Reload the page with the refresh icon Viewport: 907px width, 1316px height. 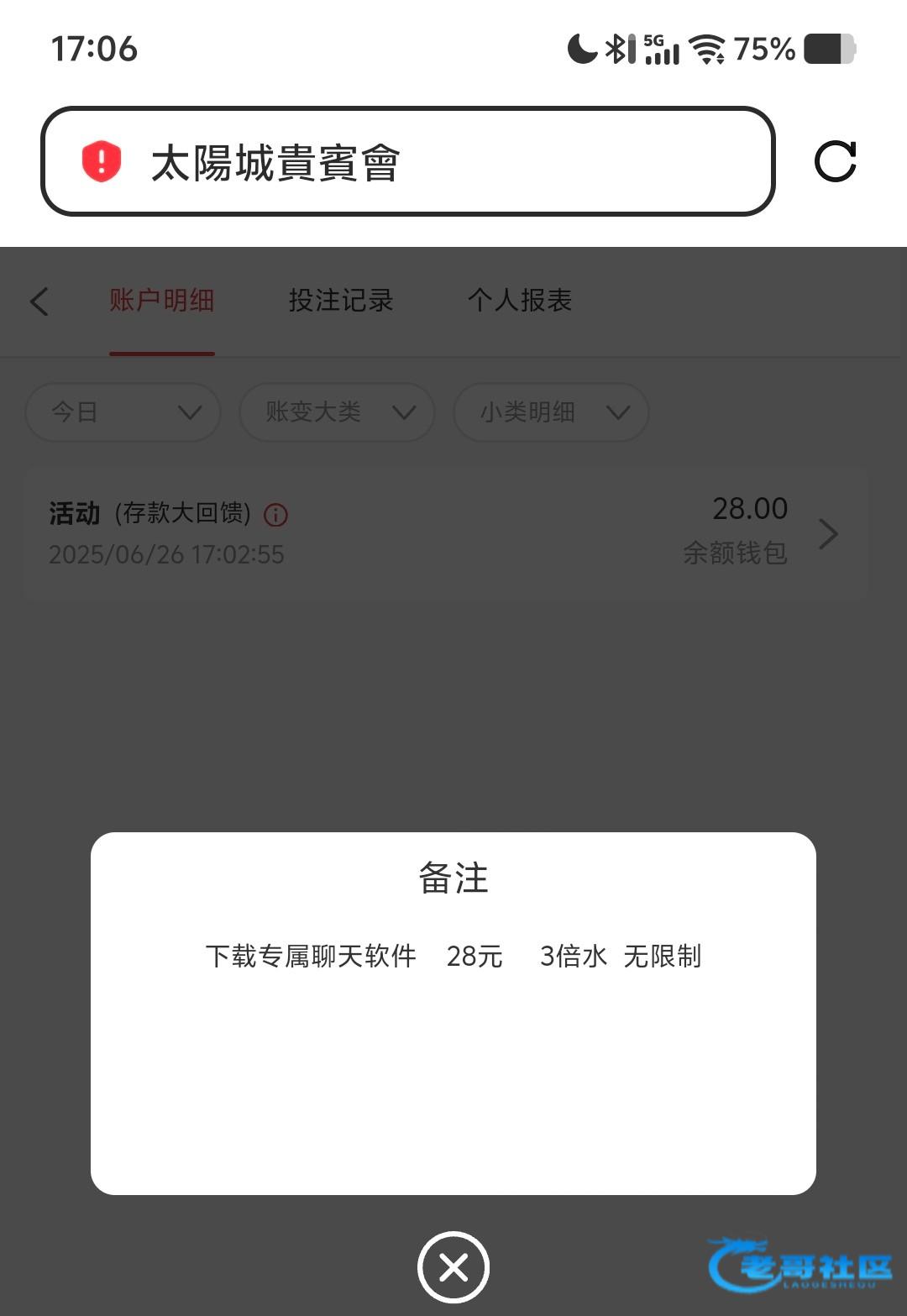[835, 161]
